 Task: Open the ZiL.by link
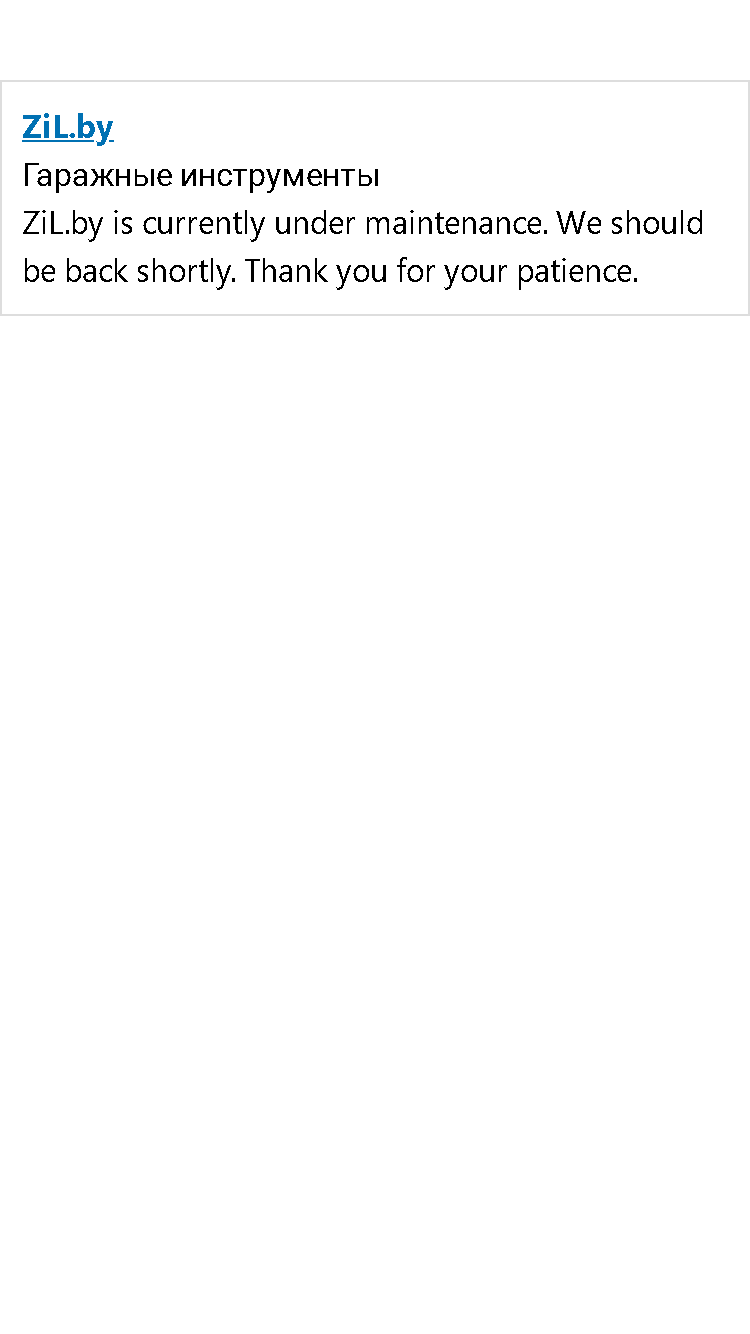(x=68, y=128)
